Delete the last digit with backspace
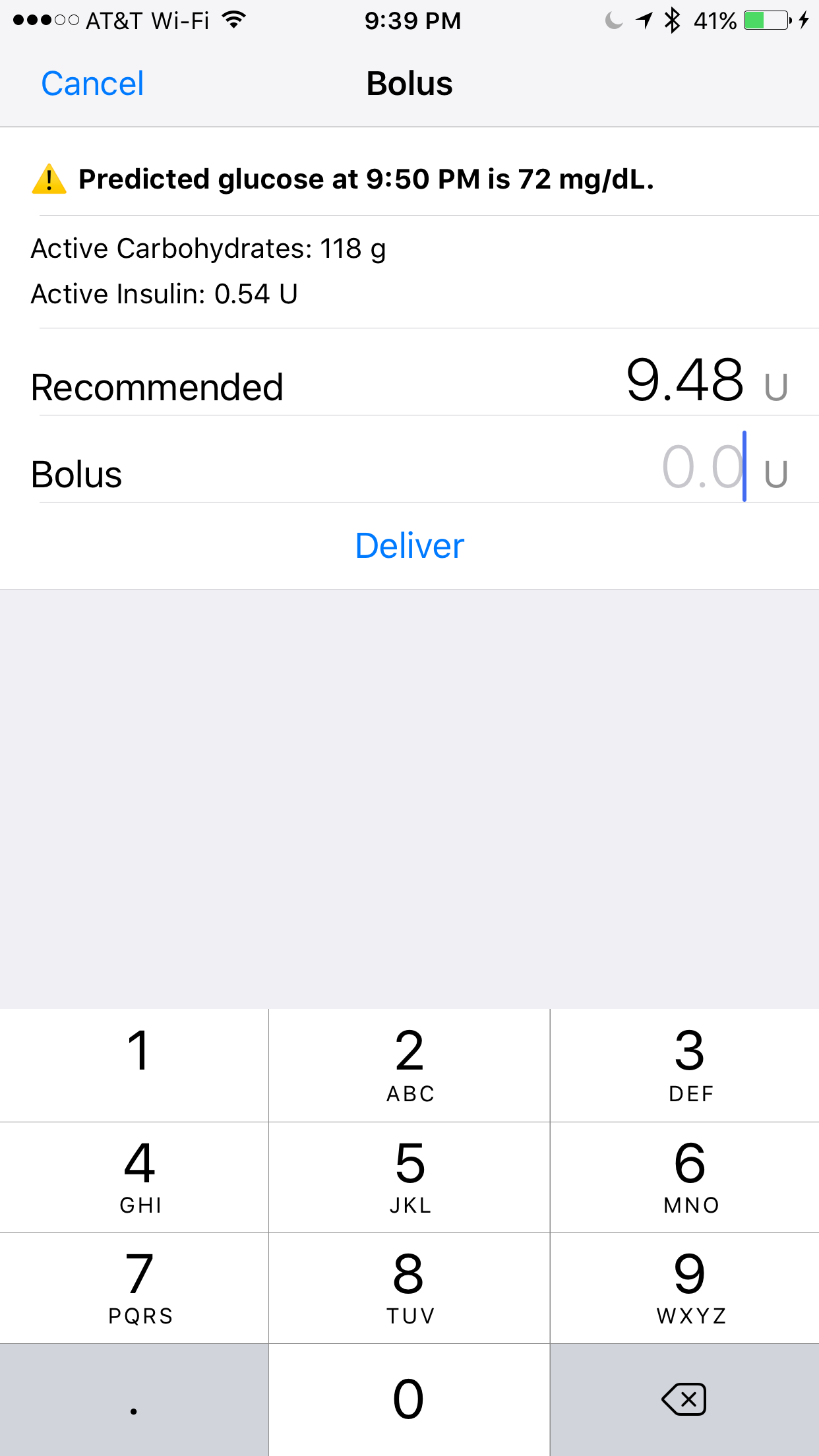 tap(685, 1400)
